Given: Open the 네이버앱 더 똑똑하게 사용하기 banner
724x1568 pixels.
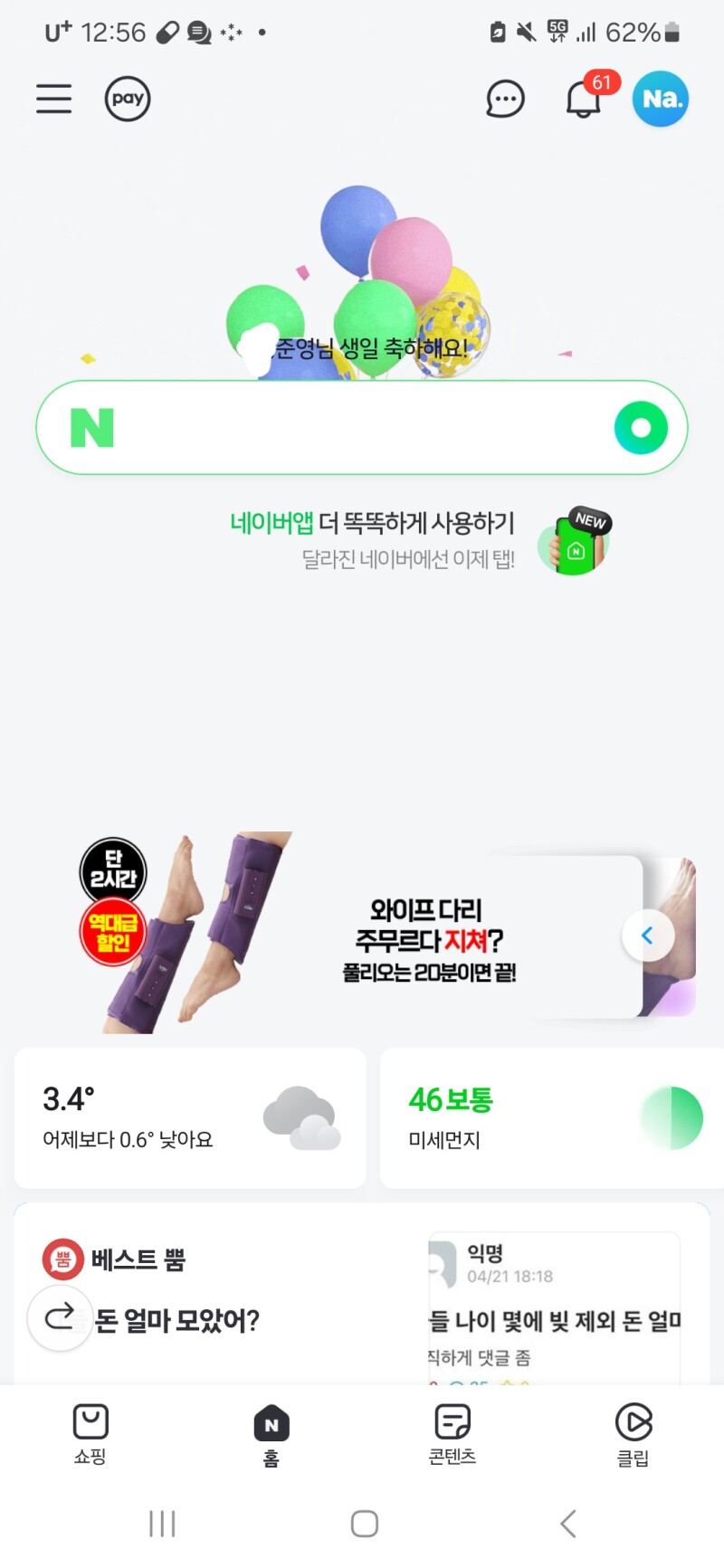Looking at the screenshot, I should [416, 540].
